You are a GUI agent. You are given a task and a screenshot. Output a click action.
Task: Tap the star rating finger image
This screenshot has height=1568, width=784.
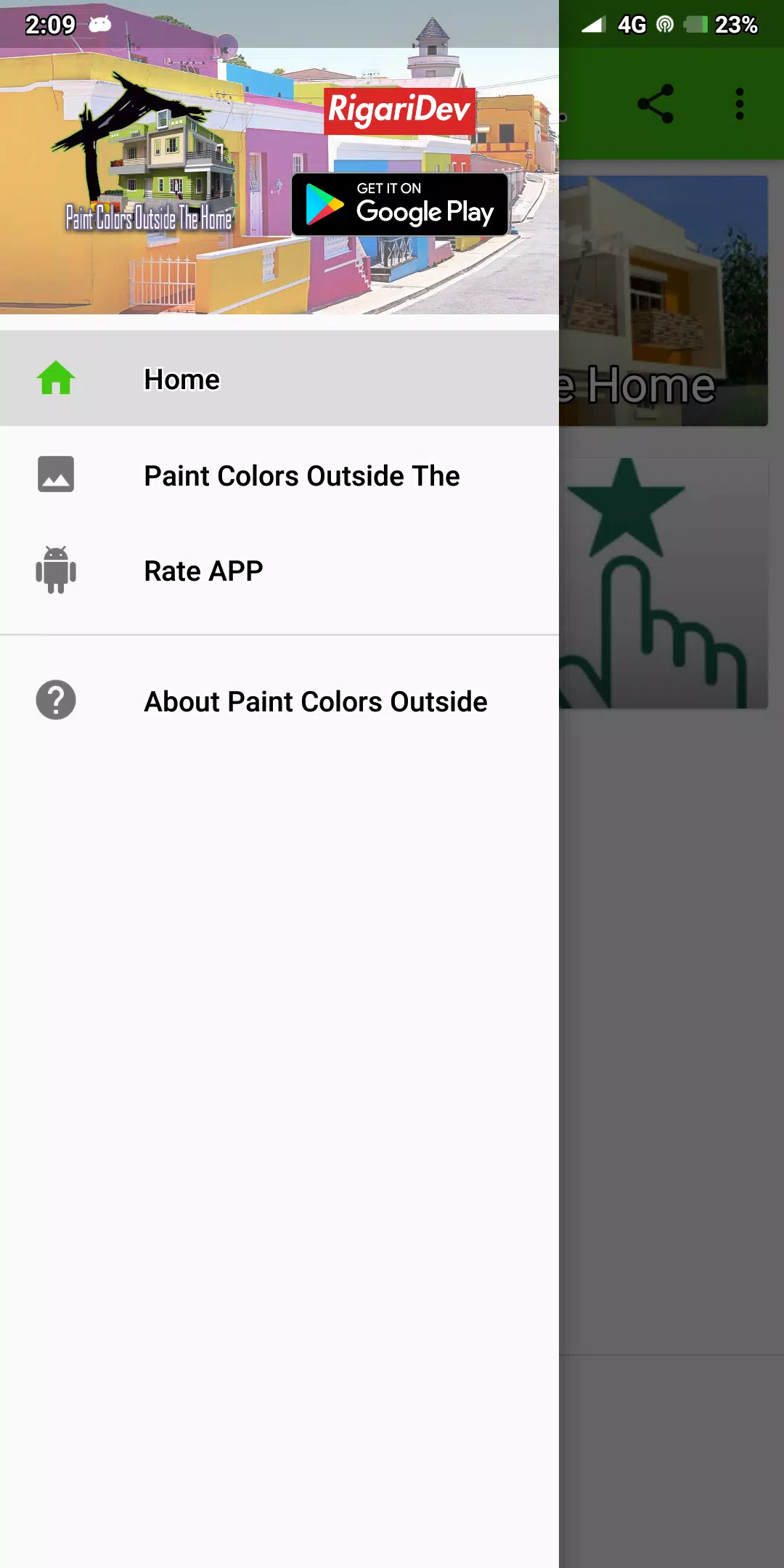[664, 581]
